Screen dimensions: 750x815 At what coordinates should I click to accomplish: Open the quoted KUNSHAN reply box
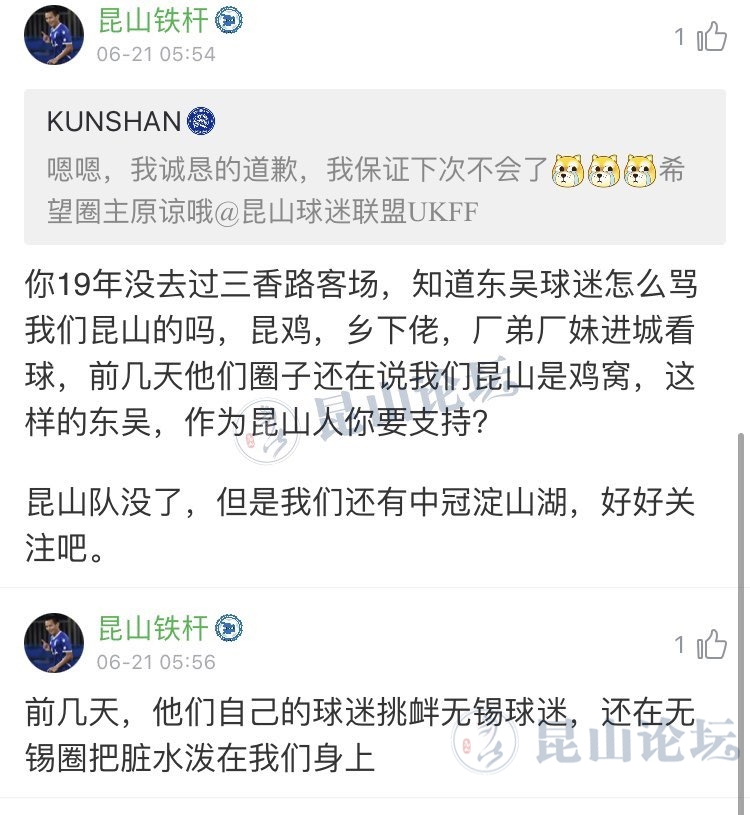374,166
